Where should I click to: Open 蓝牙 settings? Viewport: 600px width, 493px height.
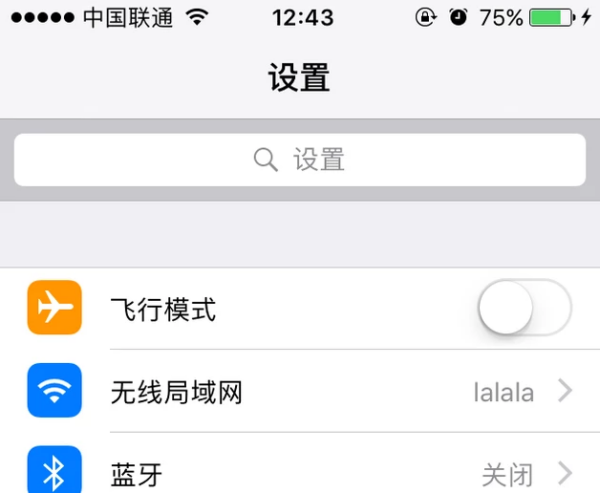(300, 472)
